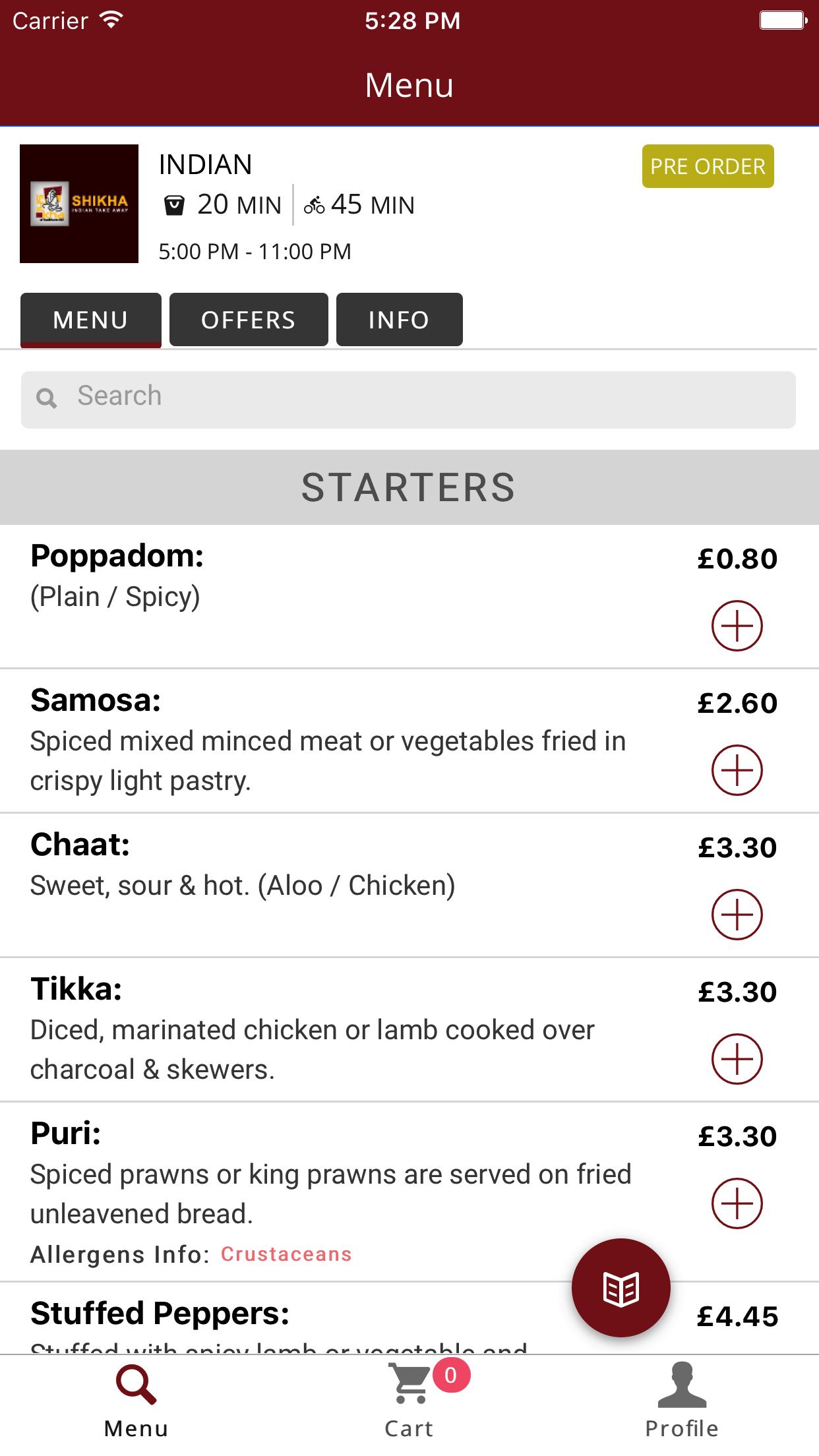Add Tikka to the cart

[737, 1059]
